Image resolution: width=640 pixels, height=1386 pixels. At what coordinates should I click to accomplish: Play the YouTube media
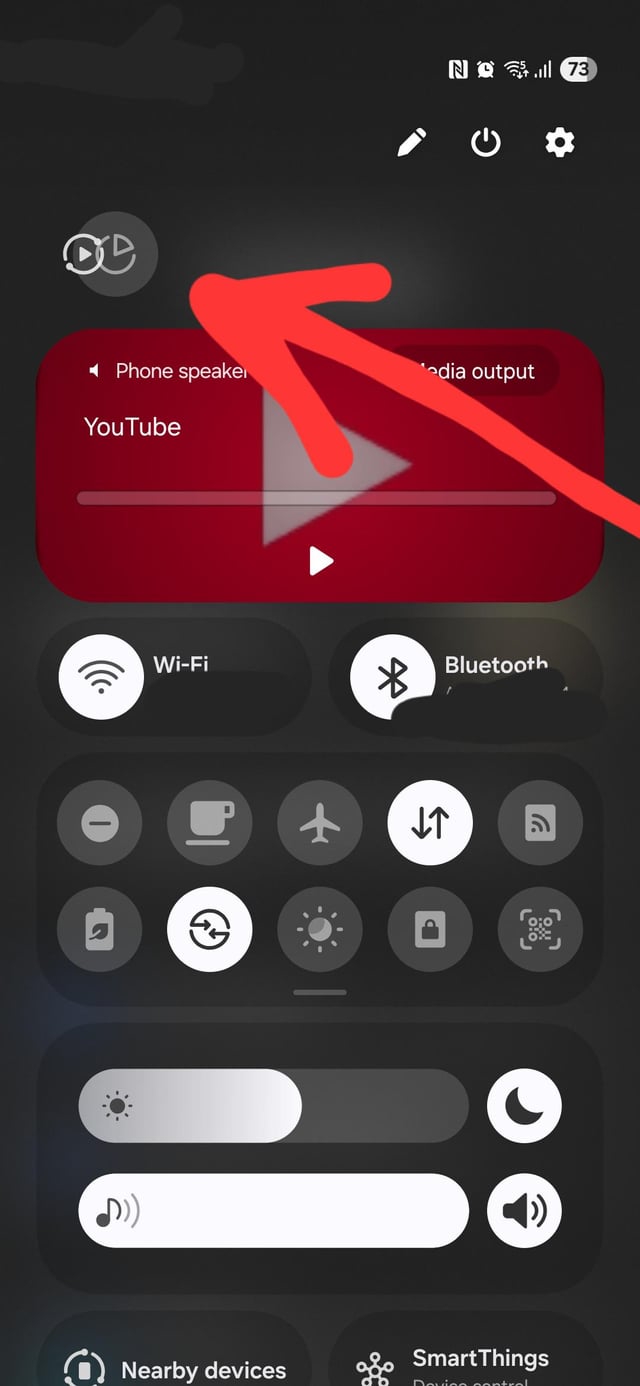pos(321,561)
